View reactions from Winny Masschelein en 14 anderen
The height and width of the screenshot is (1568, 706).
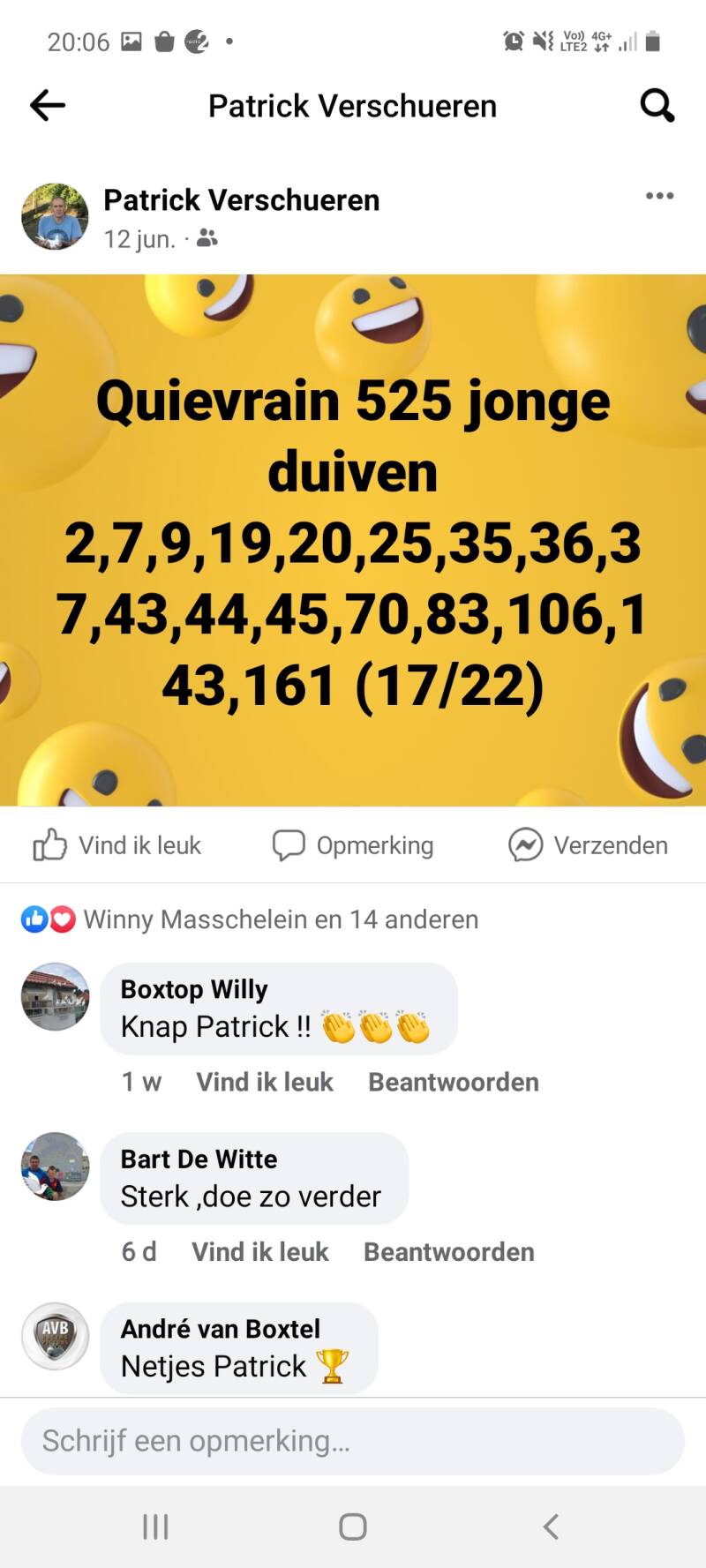click(281, 919)
